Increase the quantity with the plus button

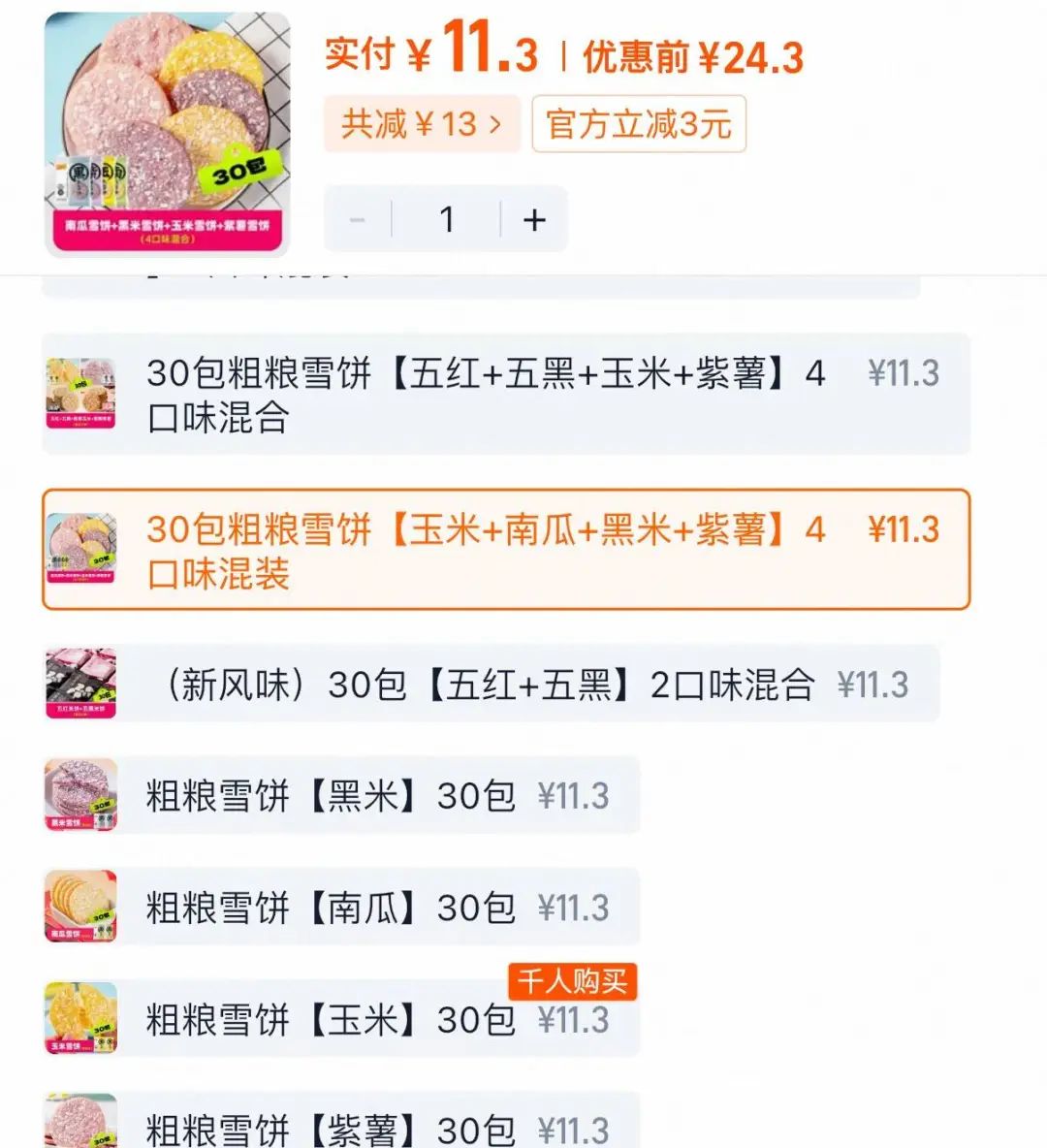coord(534,220)
